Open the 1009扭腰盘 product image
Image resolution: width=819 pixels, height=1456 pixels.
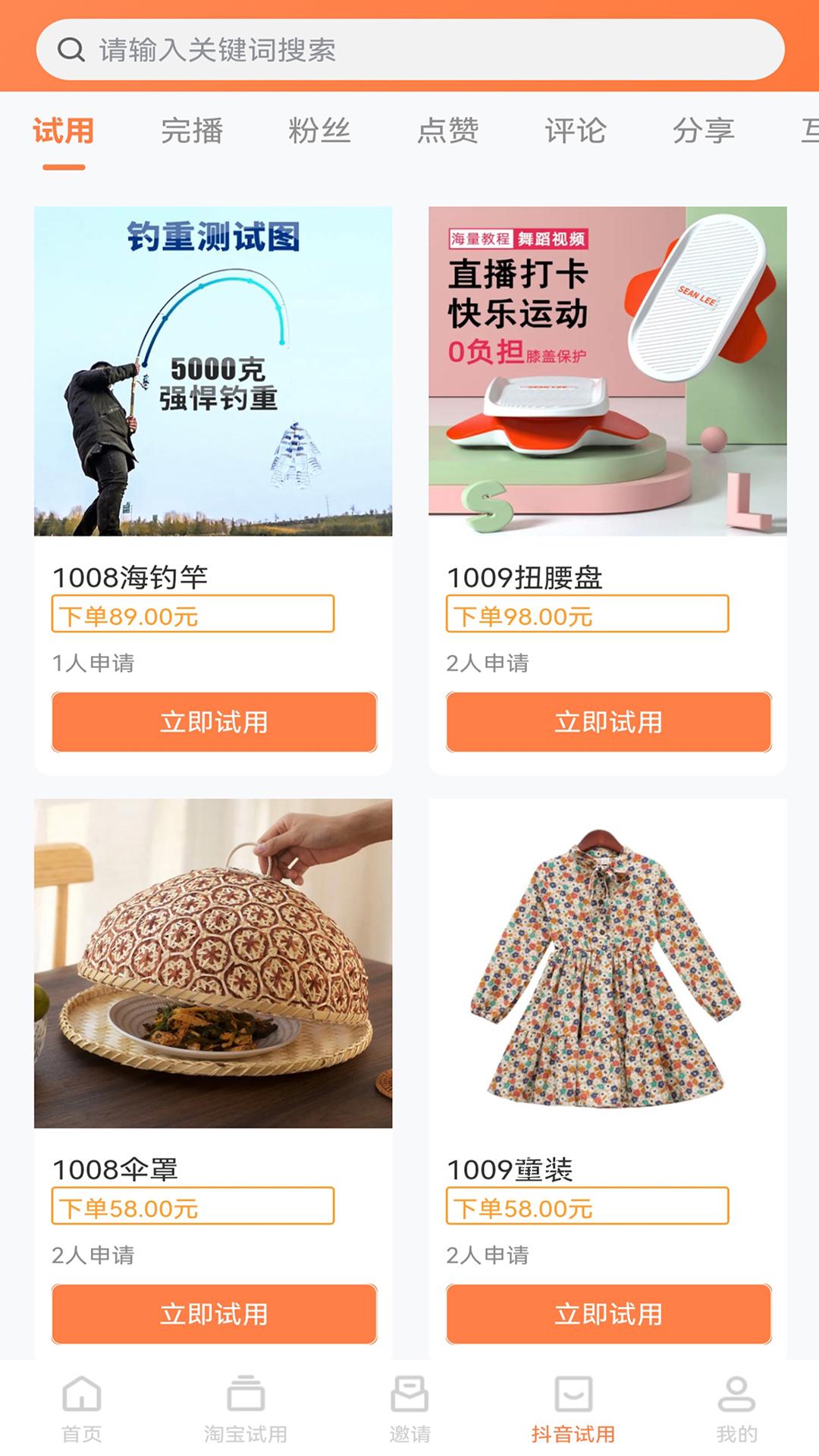click(607, 371)
